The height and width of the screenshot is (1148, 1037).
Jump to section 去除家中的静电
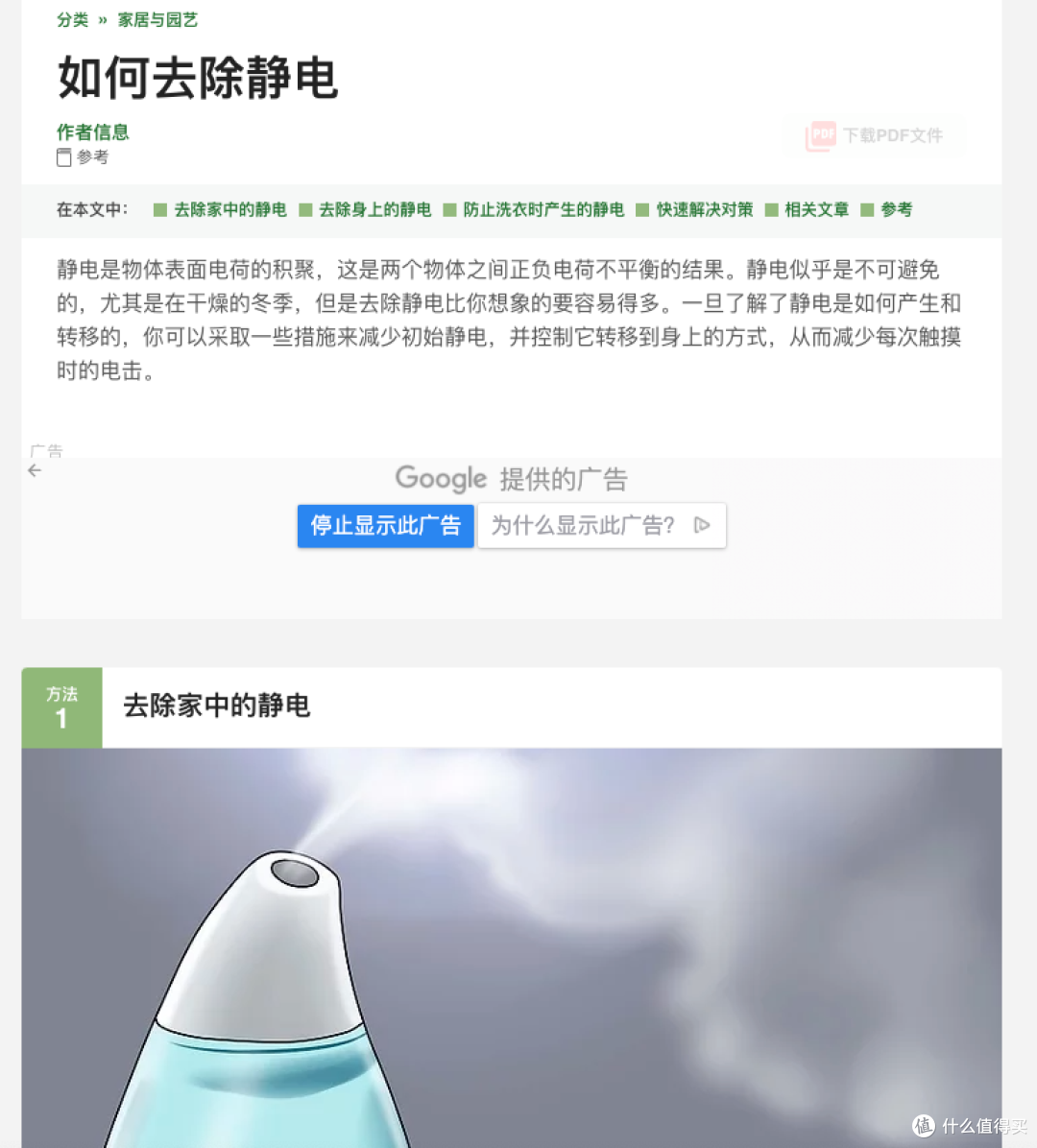229,209
